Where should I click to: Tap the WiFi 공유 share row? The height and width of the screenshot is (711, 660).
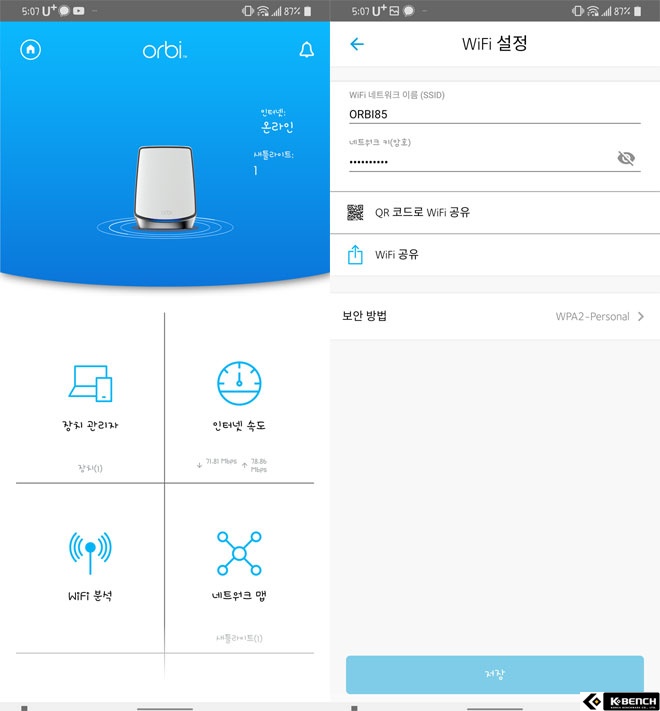494,255
